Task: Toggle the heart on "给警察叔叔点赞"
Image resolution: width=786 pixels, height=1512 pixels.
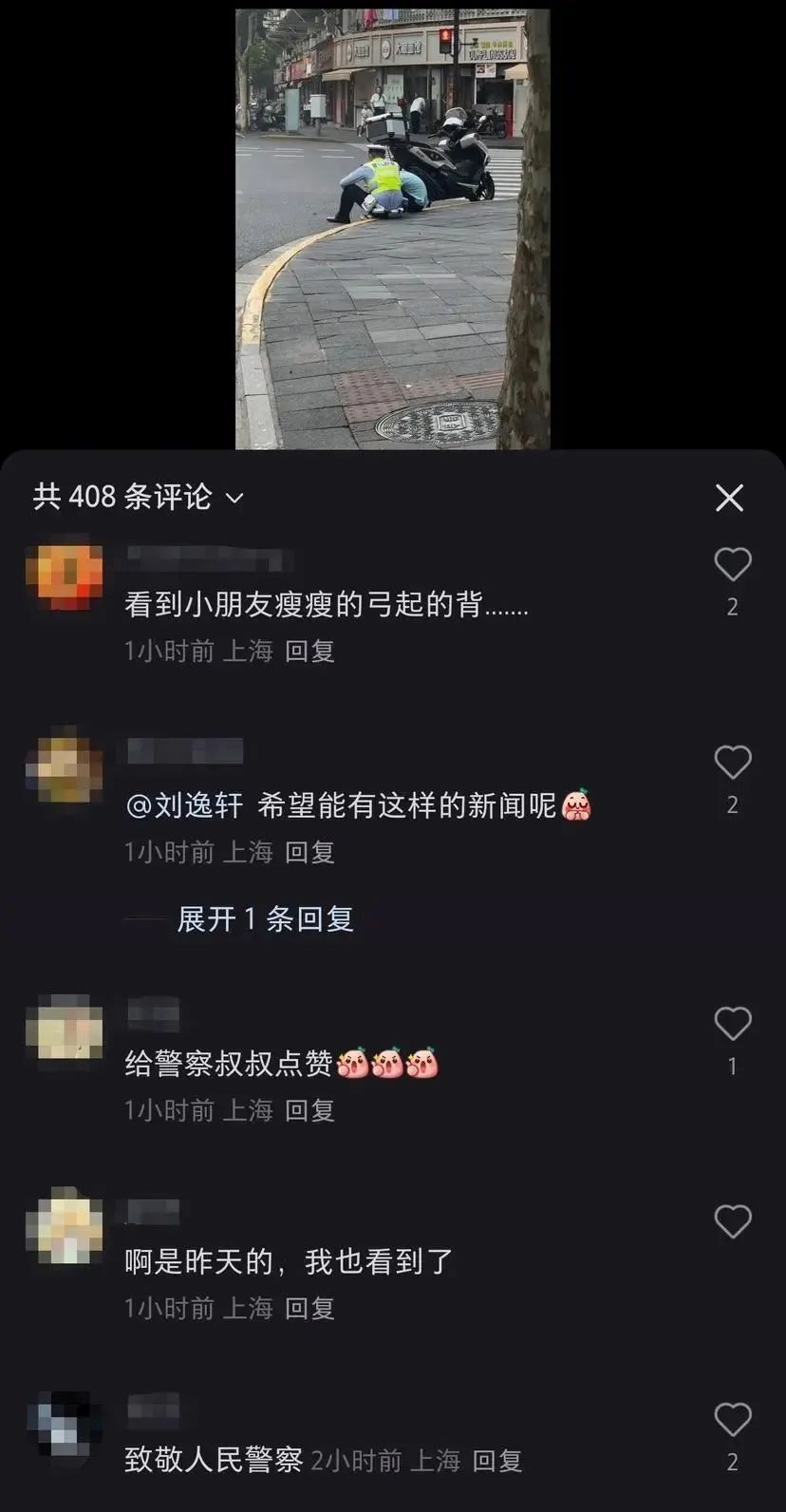Action: click(732, 1024)
